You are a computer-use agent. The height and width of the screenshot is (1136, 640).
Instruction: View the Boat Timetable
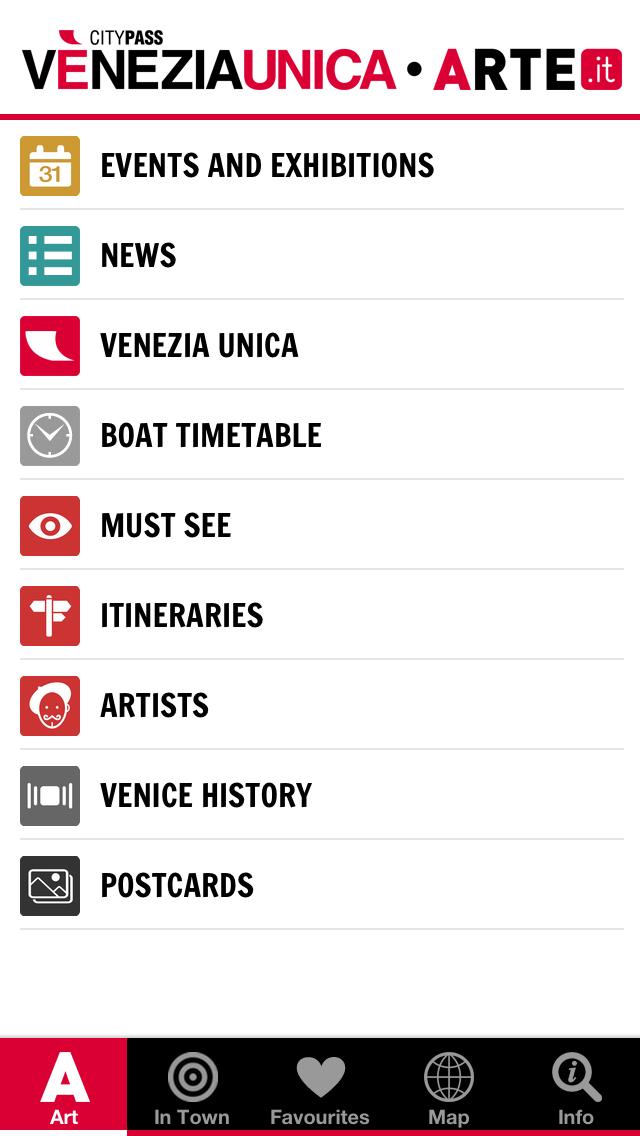[212, 435]
